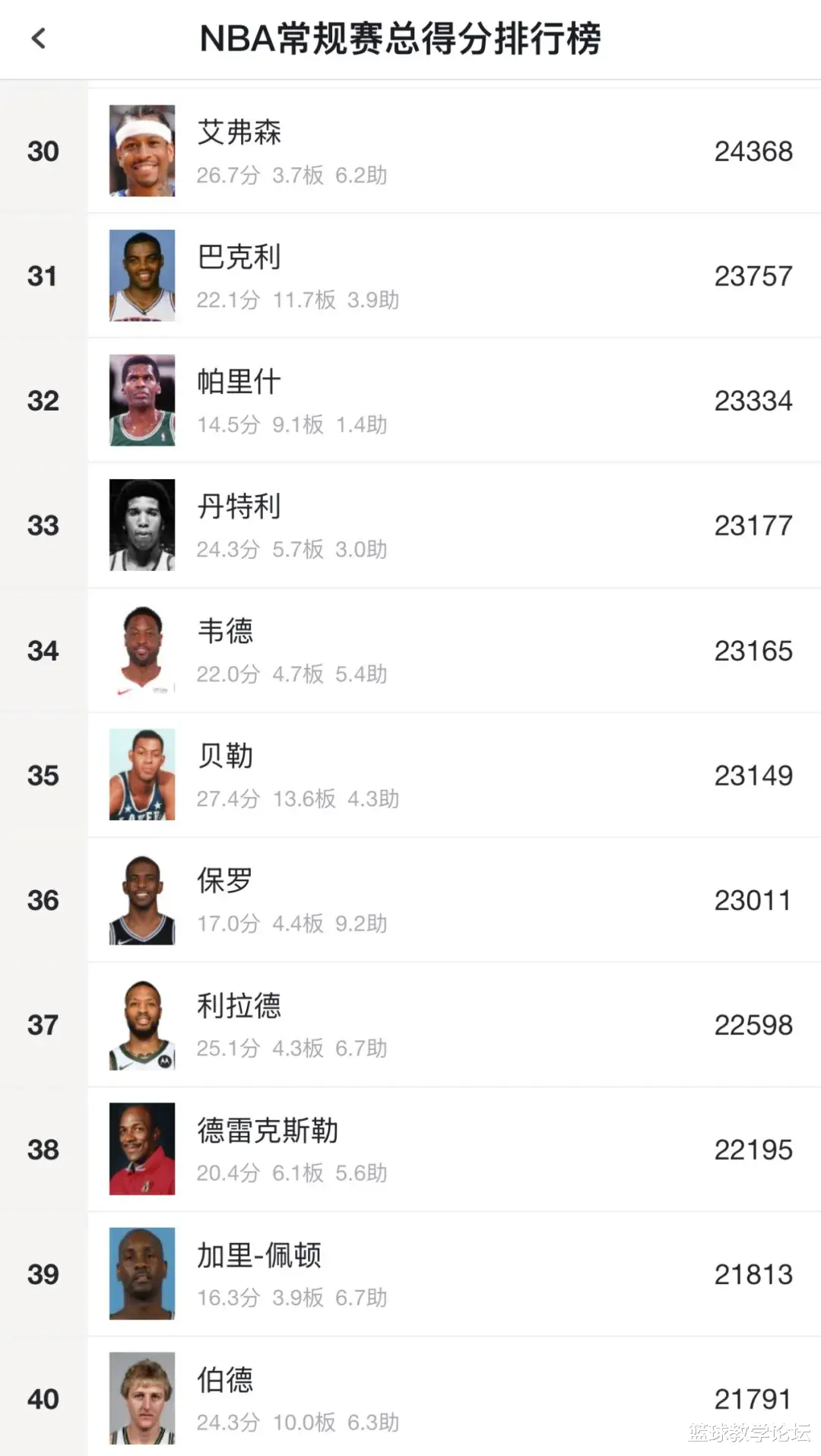The image size is (821, 1456).
Task: Open 艾弗森 player row ranked 30
Action: (x=410, y=151)
